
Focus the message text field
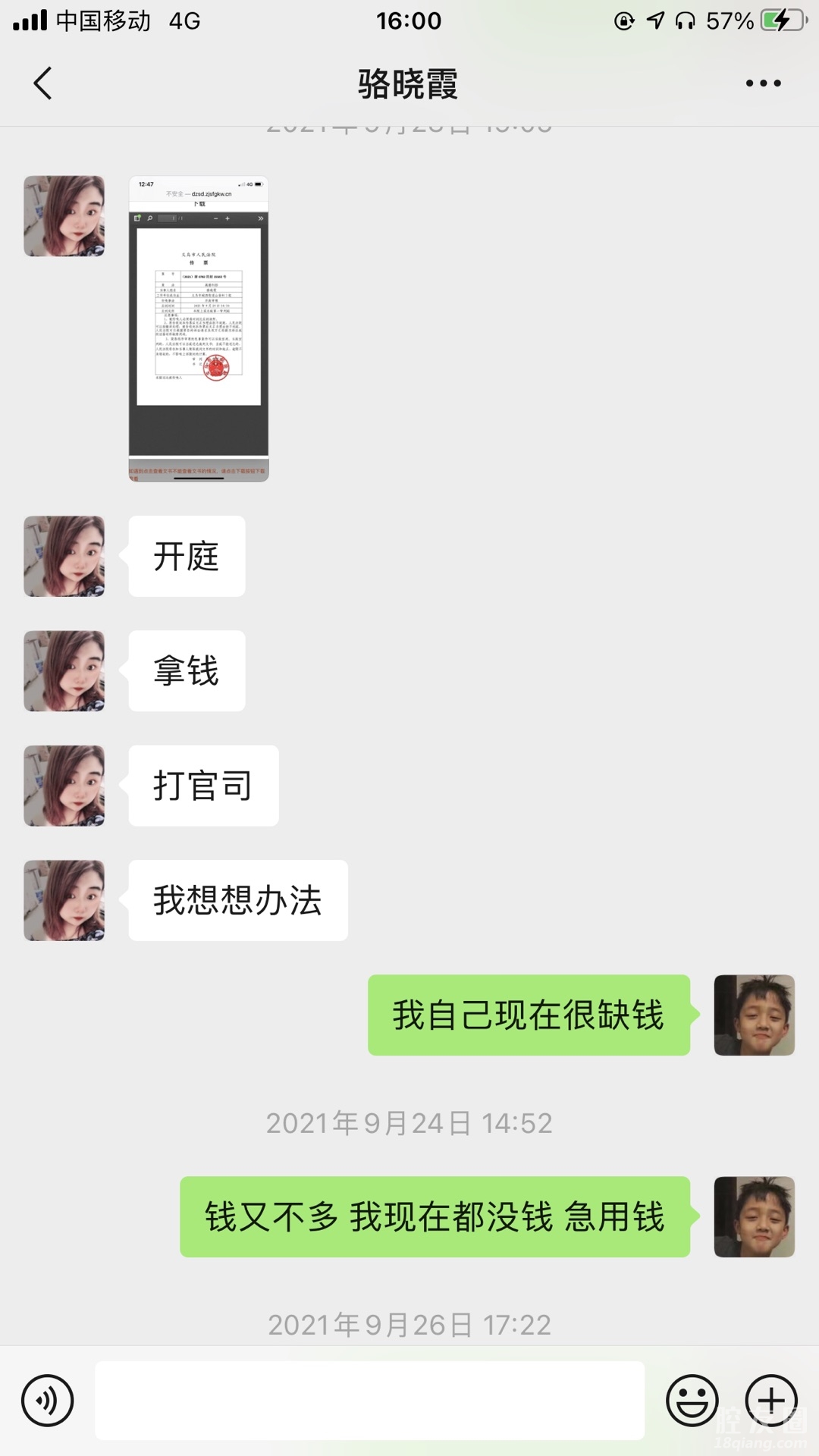click(369, 1401)
